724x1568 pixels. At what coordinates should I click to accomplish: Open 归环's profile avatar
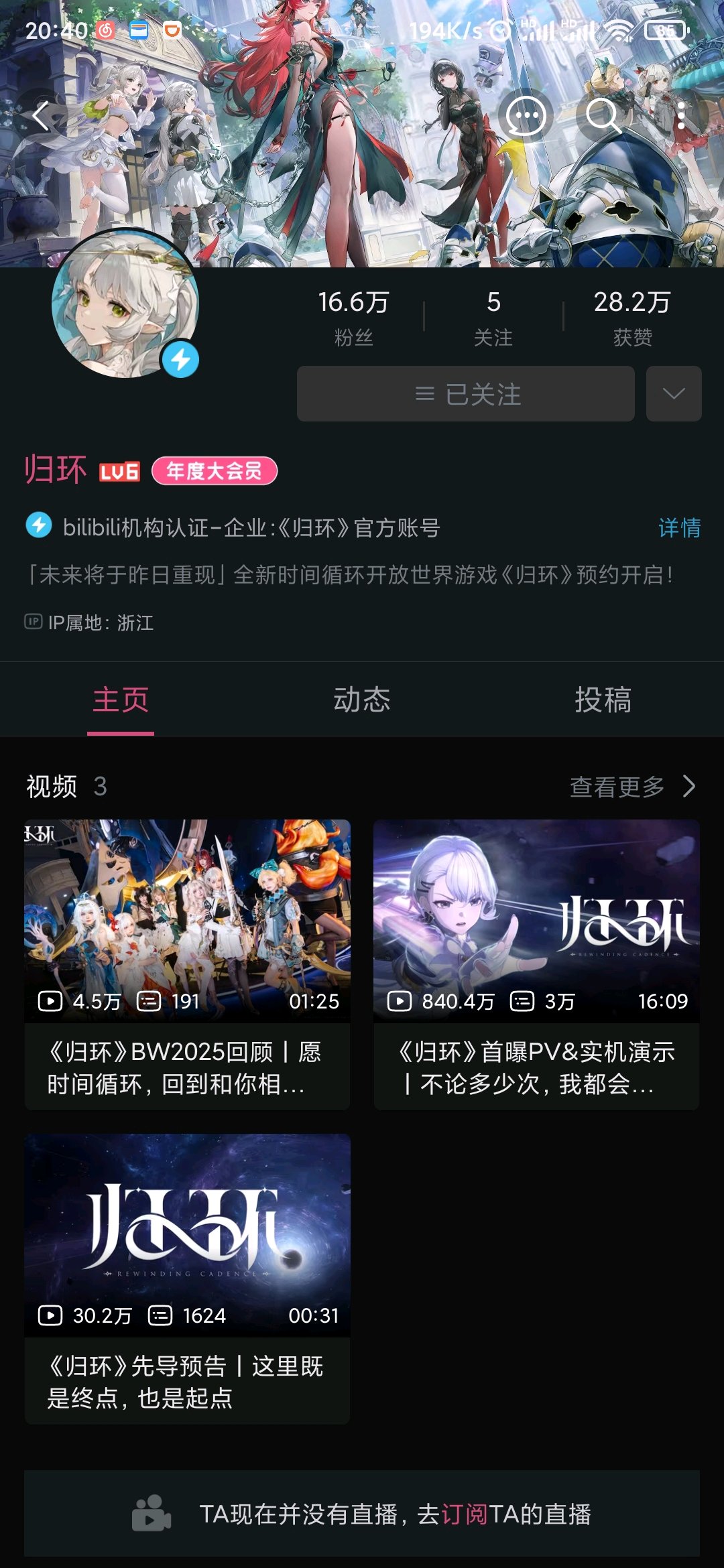click(x=125, y=304)
